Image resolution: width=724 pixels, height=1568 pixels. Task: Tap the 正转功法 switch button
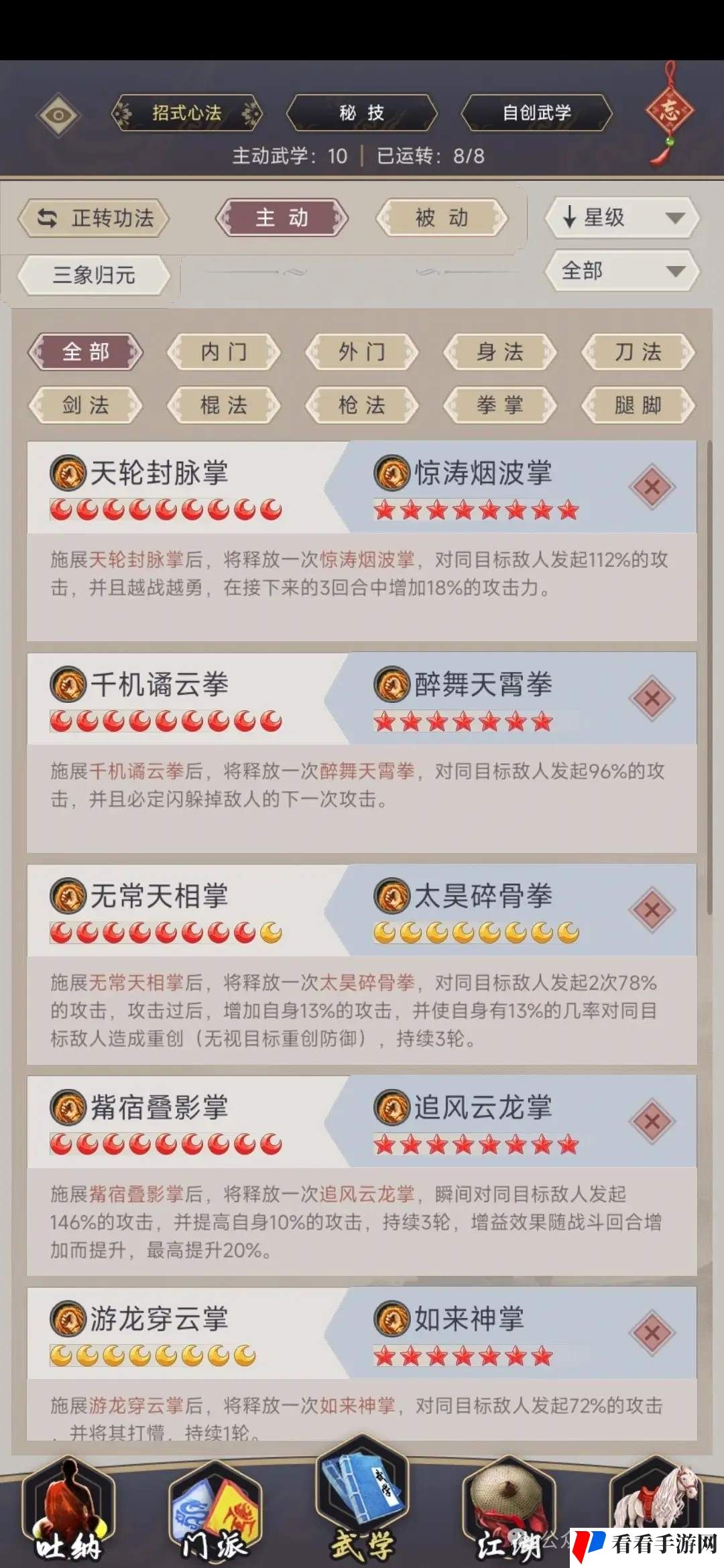point(94,218)
